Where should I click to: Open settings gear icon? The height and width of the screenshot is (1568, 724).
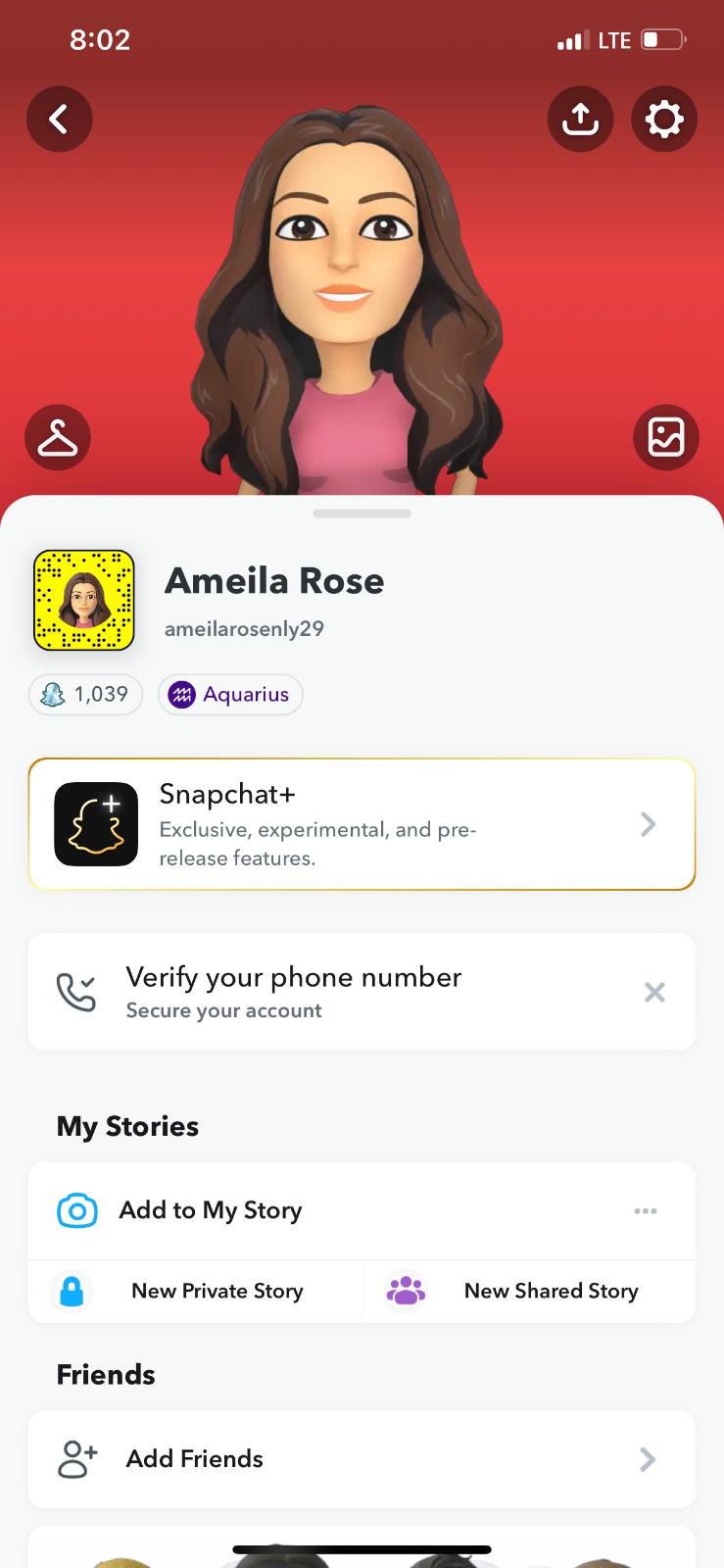pos(664,120)
